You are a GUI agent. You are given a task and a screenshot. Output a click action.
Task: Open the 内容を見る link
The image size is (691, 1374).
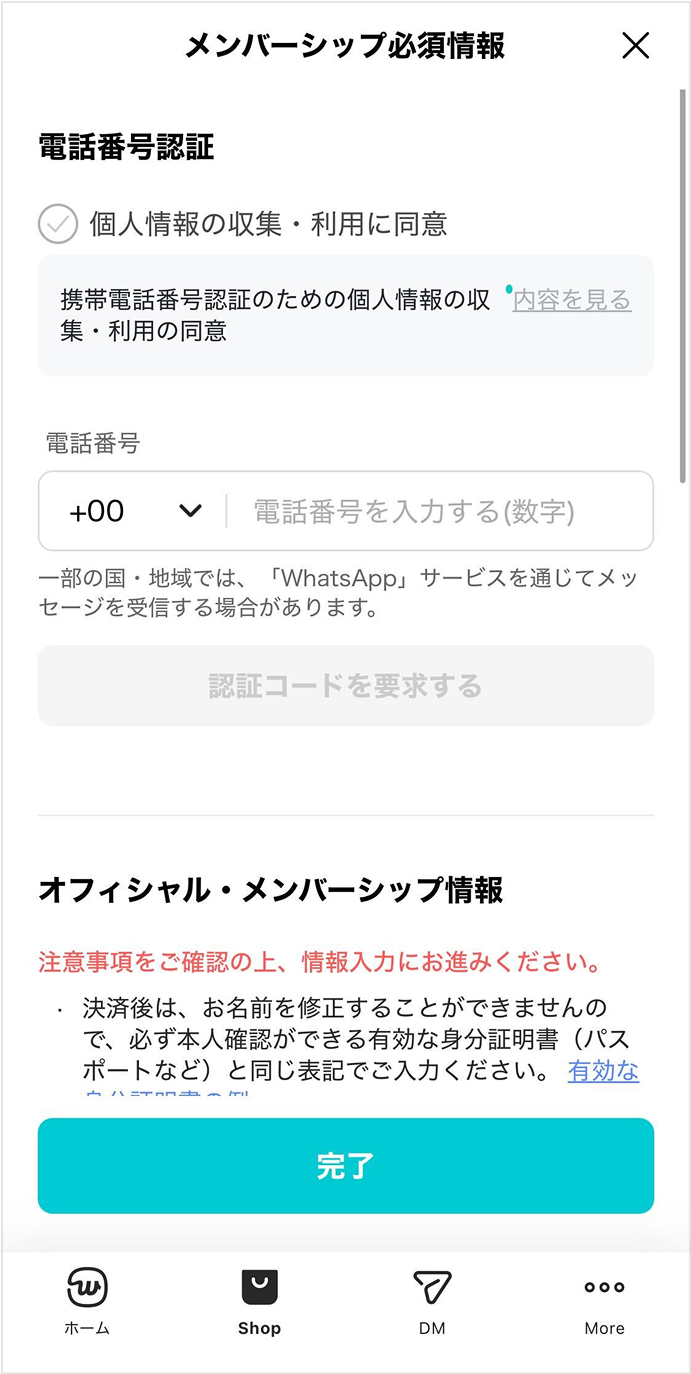point(572,300)
